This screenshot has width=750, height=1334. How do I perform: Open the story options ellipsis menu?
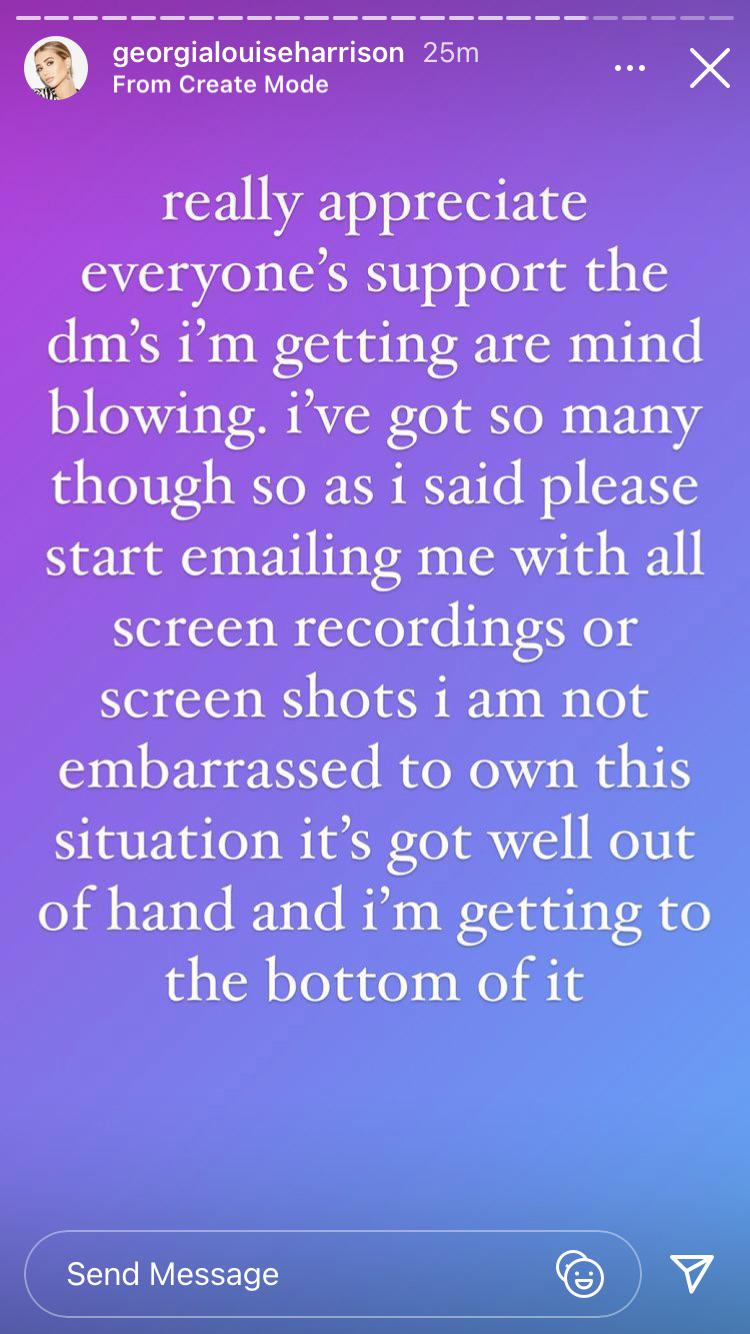[x=630, y=66]
